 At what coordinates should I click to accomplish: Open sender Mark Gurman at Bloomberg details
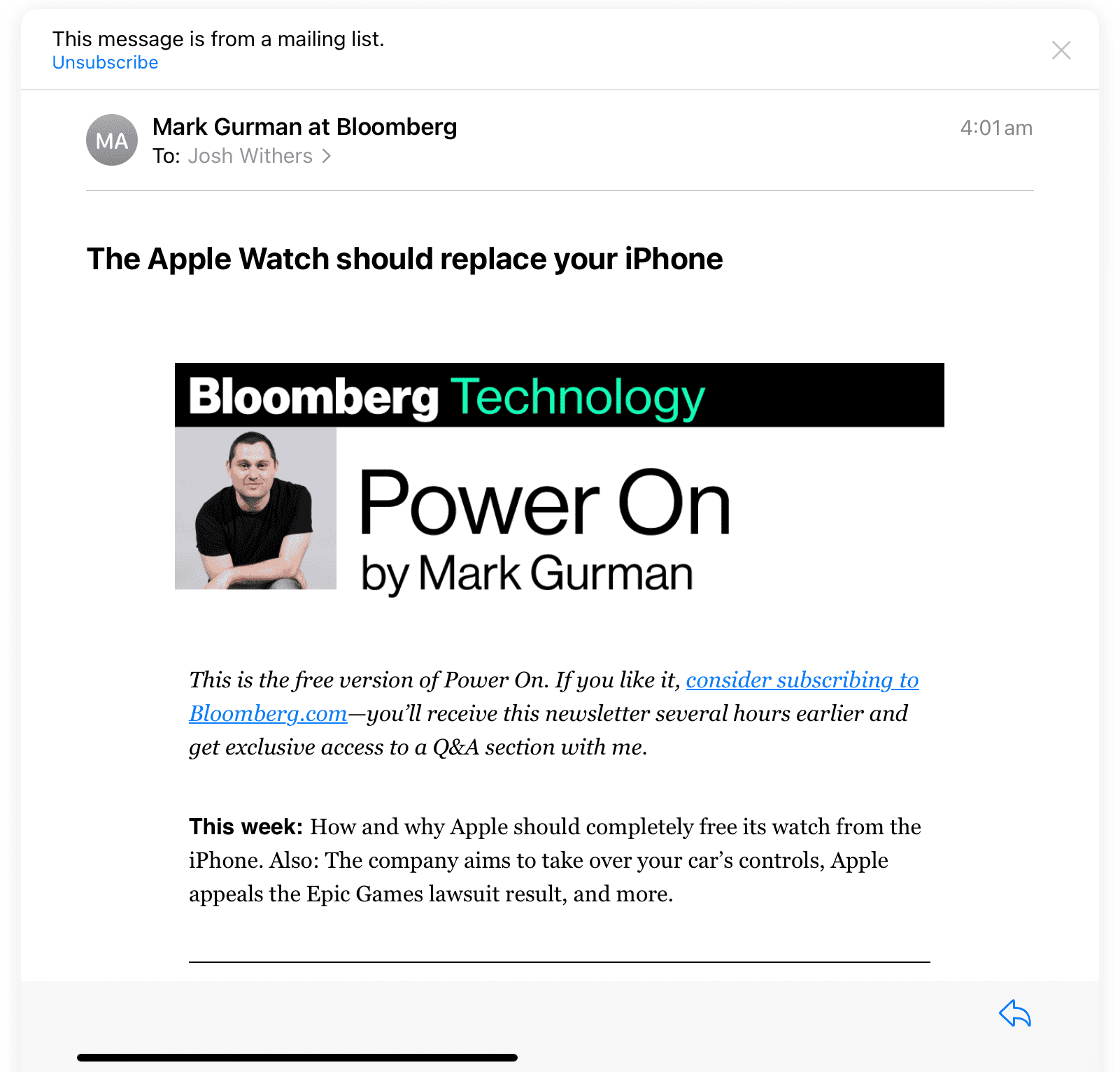[304, 127]
